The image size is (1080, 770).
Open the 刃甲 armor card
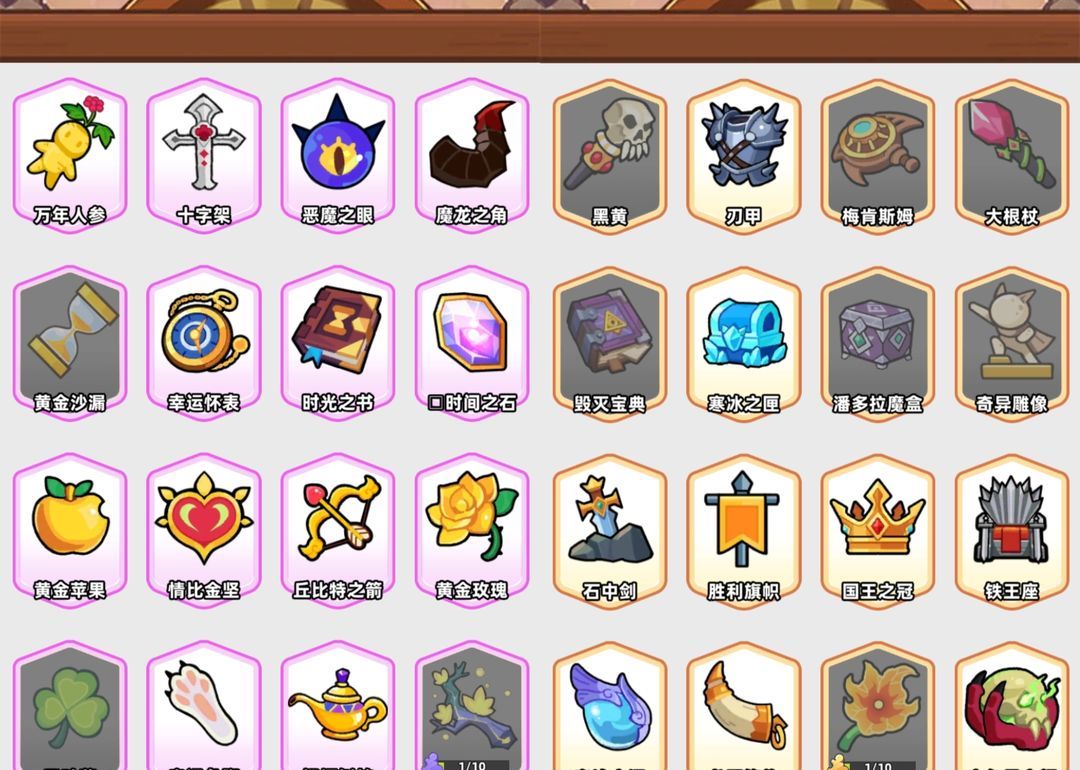pyautogui.click(x=743, y=155)
